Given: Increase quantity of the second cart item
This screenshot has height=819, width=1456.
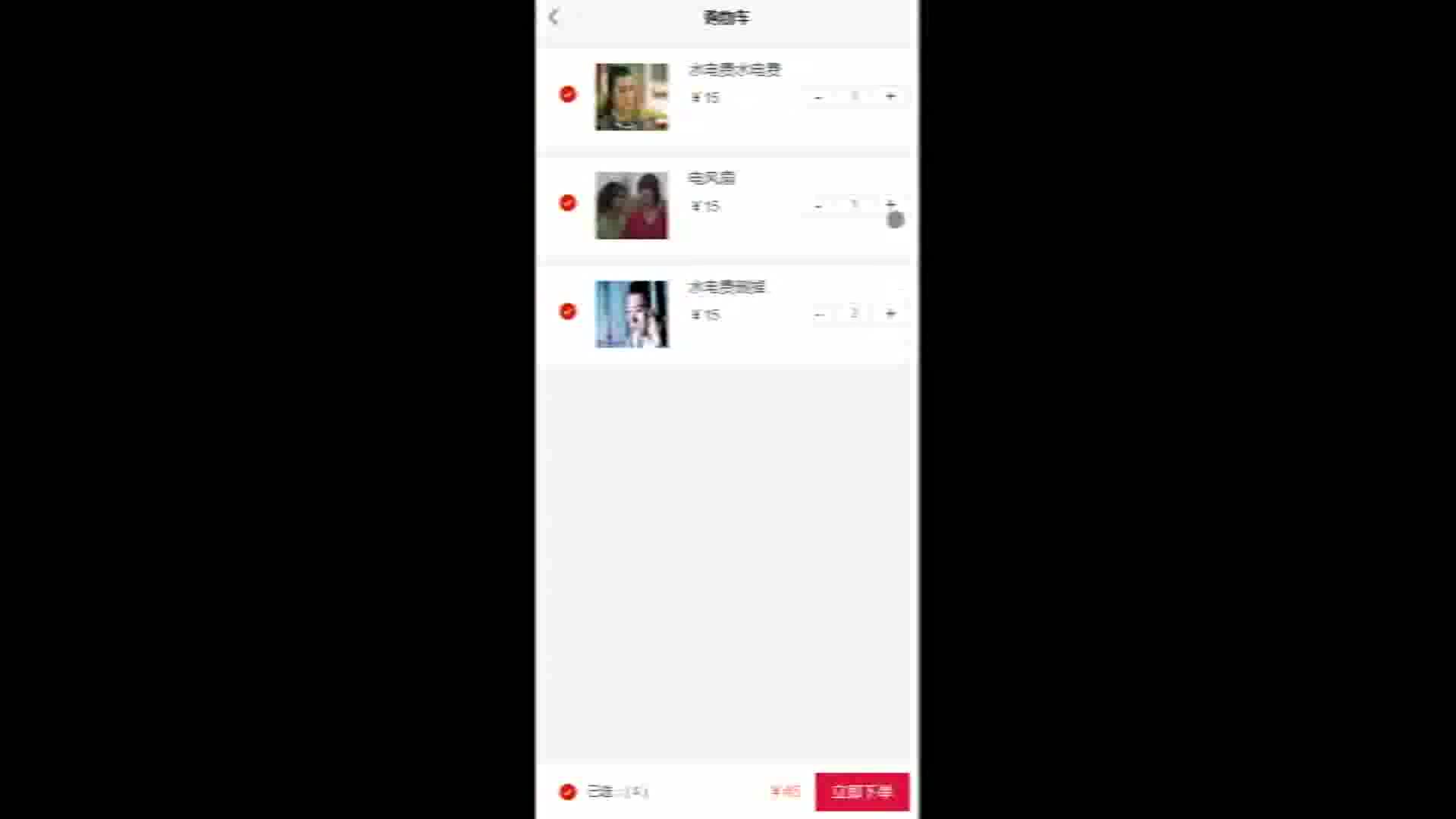Looking at the screenshot, I should pyautogui.click(x=890, y=204).
